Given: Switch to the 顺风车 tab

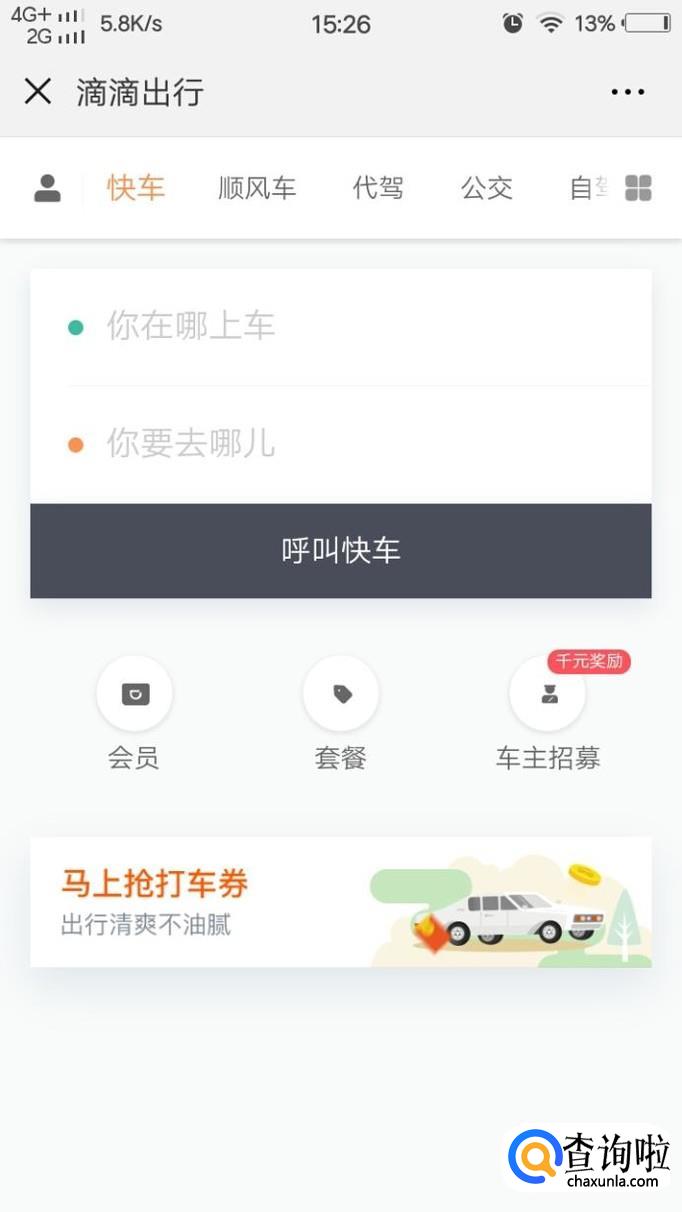Looking at the screenshot, I should pos(257,188).
